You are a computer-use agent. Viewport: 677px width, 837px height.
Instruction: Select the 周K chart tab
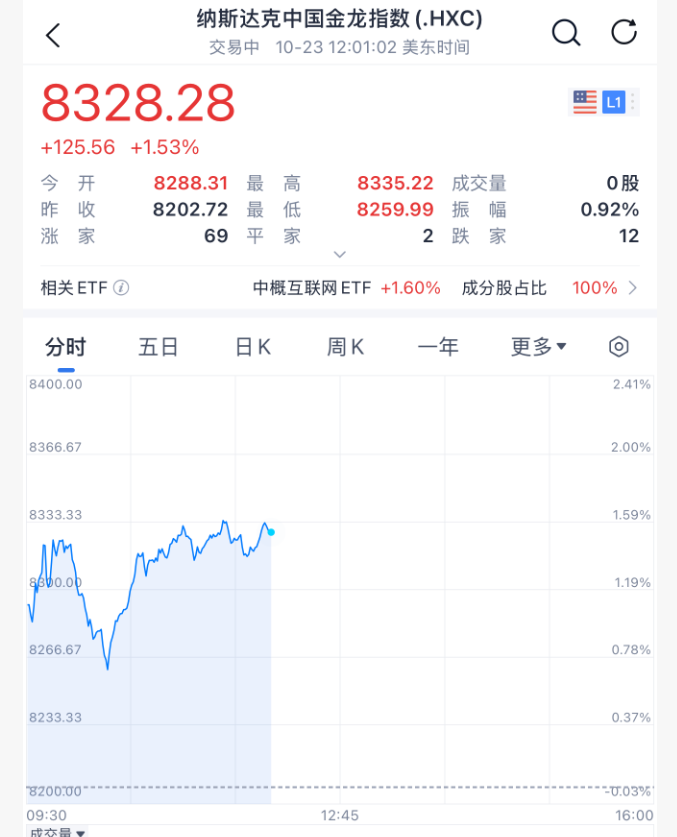[345, 347]
